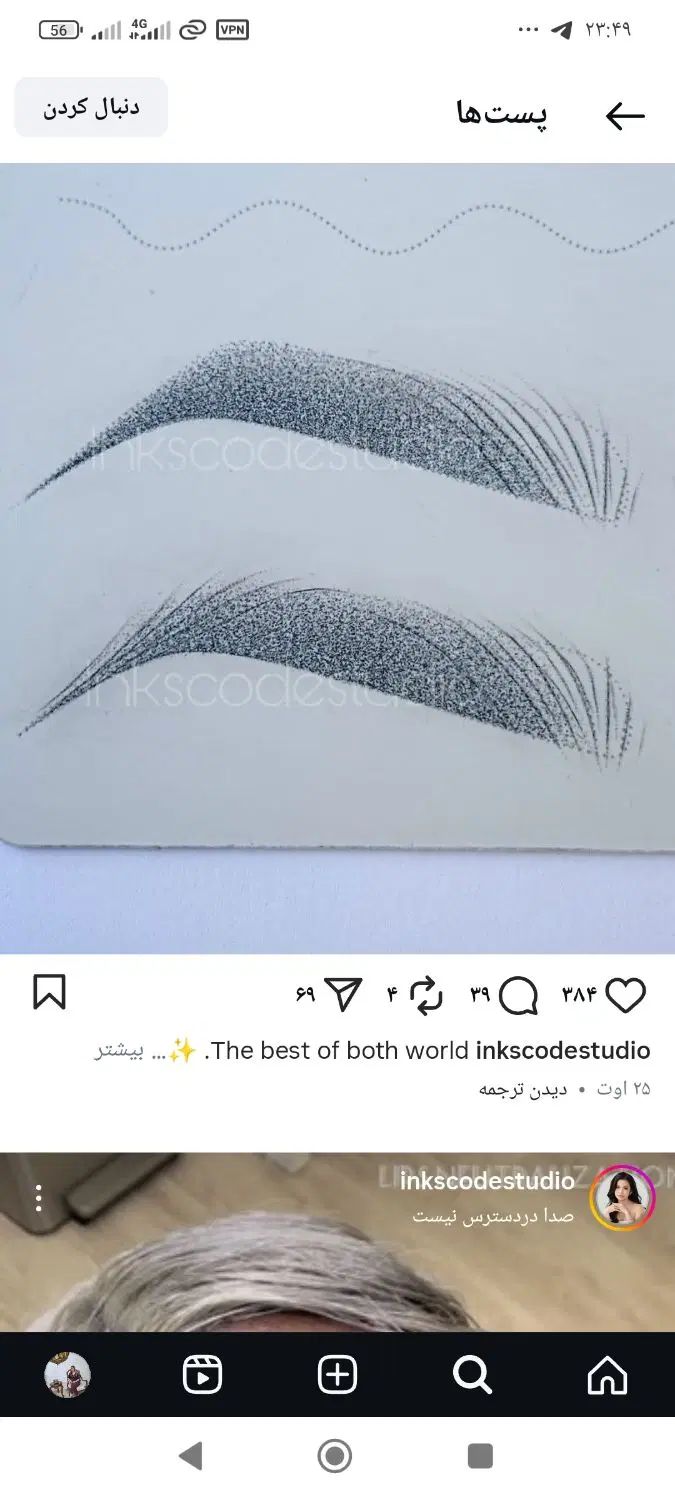Switch to the Home tab
Viewport: 675px width, 1500px height.
[607, 1375]
